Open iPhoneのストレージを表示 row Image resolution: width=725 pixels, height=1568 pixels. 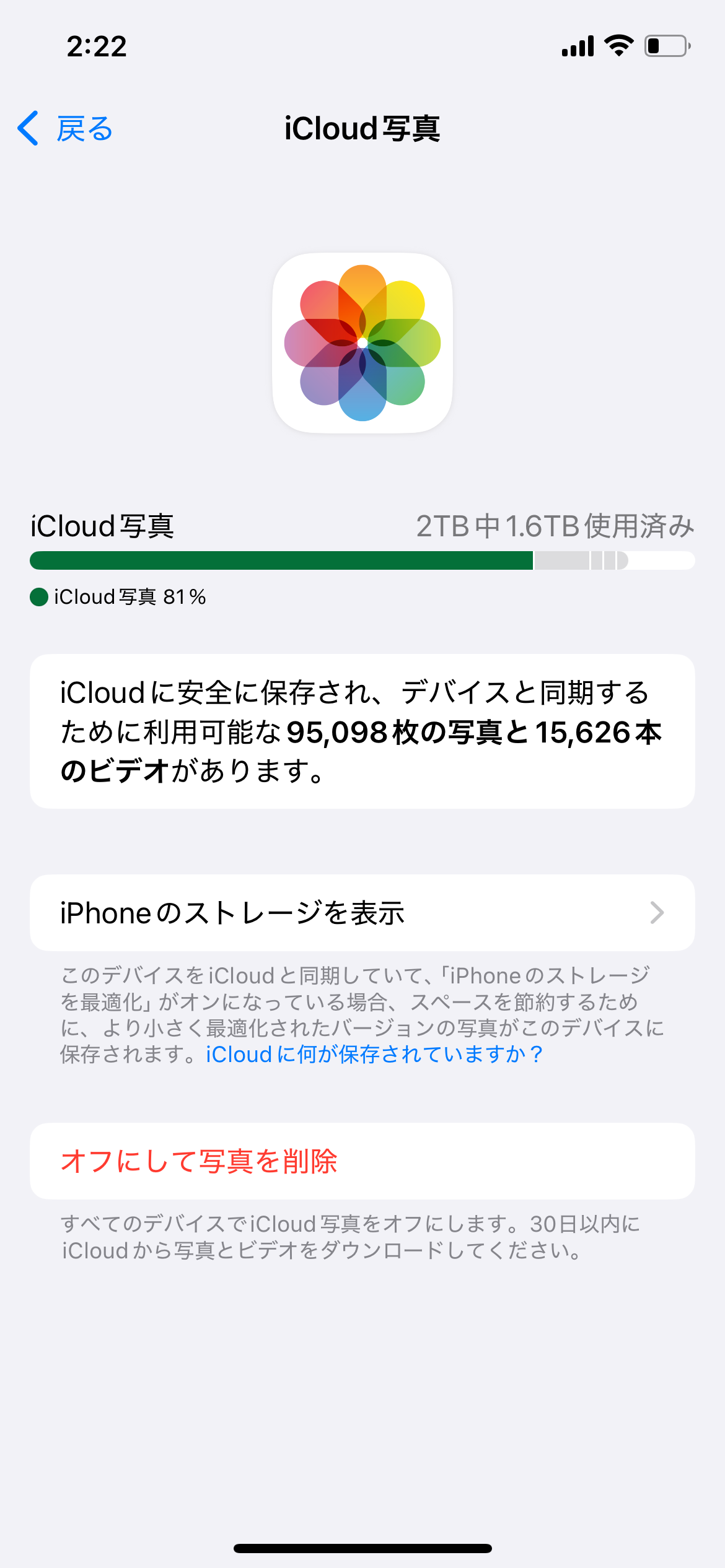362,913
